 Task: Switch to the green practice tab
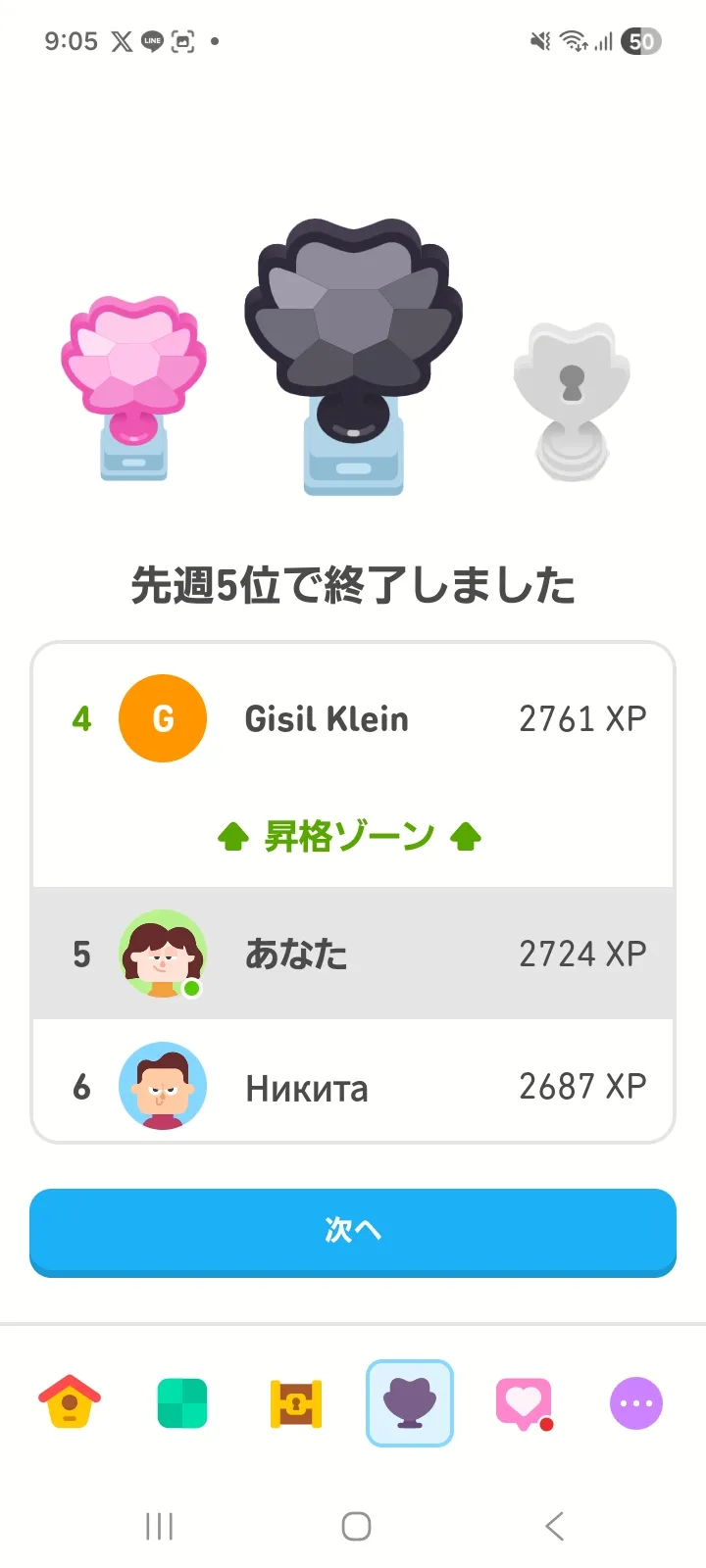[x=182, y=1402]
